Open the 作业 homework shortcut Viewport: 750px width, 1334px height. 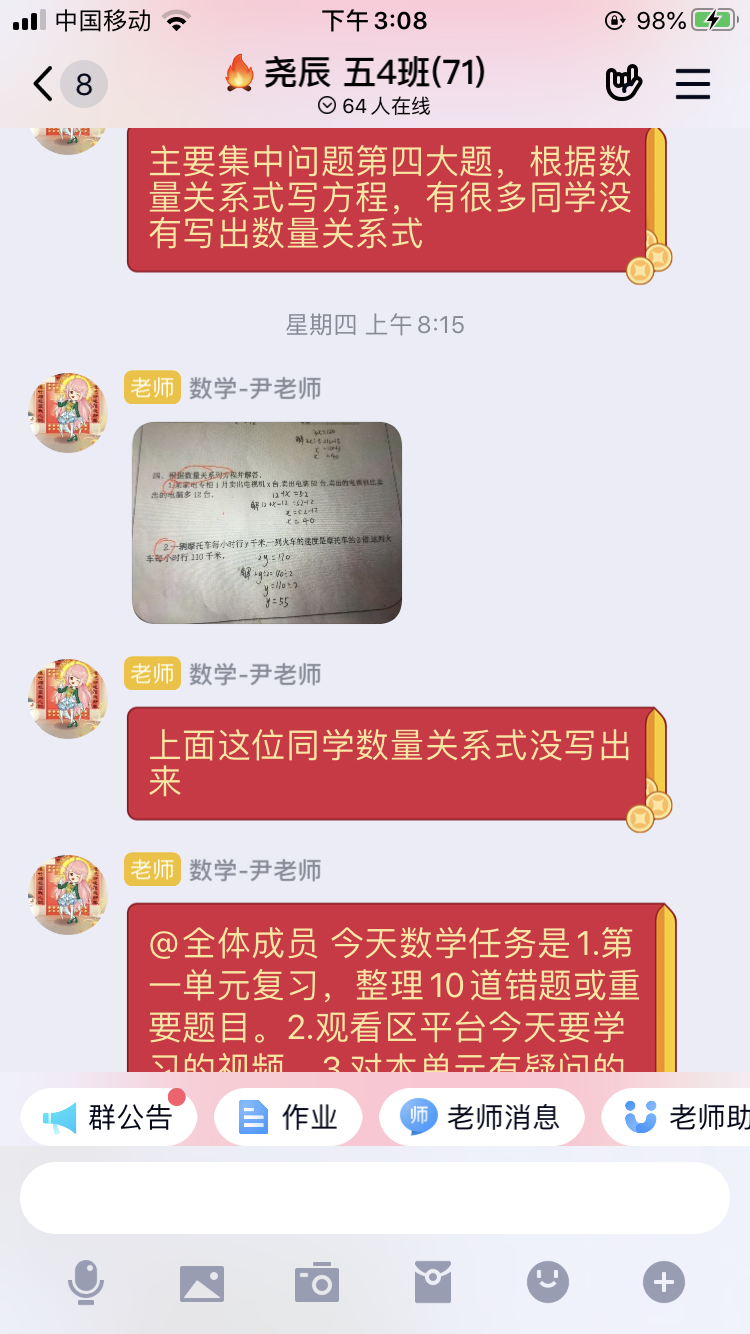pos(288,1117)
